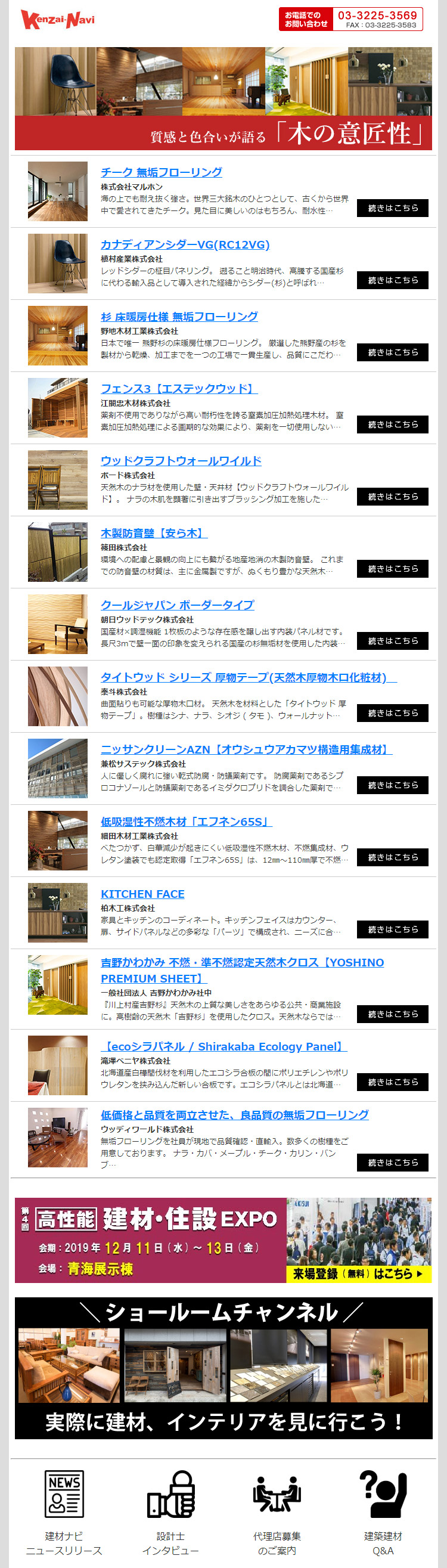The height and width of the screenshot is (1568, 447).
Task: Open 低吸湿性不燃木材 エフネン65S link
Action: pyautogui.click(x=186, y=822)
